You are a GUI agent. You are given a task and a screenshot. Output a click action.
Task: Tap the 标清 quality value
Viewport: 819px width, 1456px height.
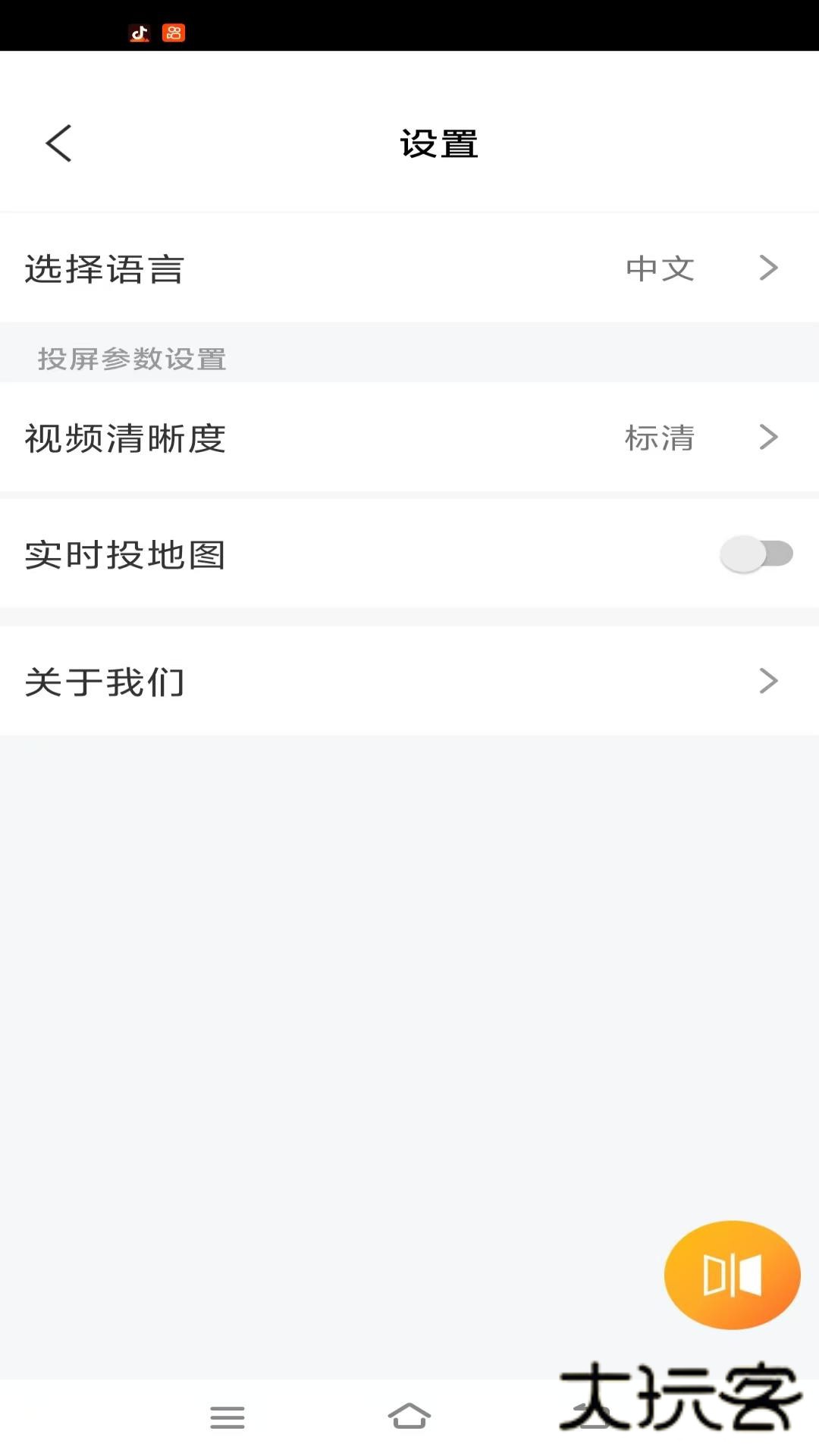[x=658, y=438]
